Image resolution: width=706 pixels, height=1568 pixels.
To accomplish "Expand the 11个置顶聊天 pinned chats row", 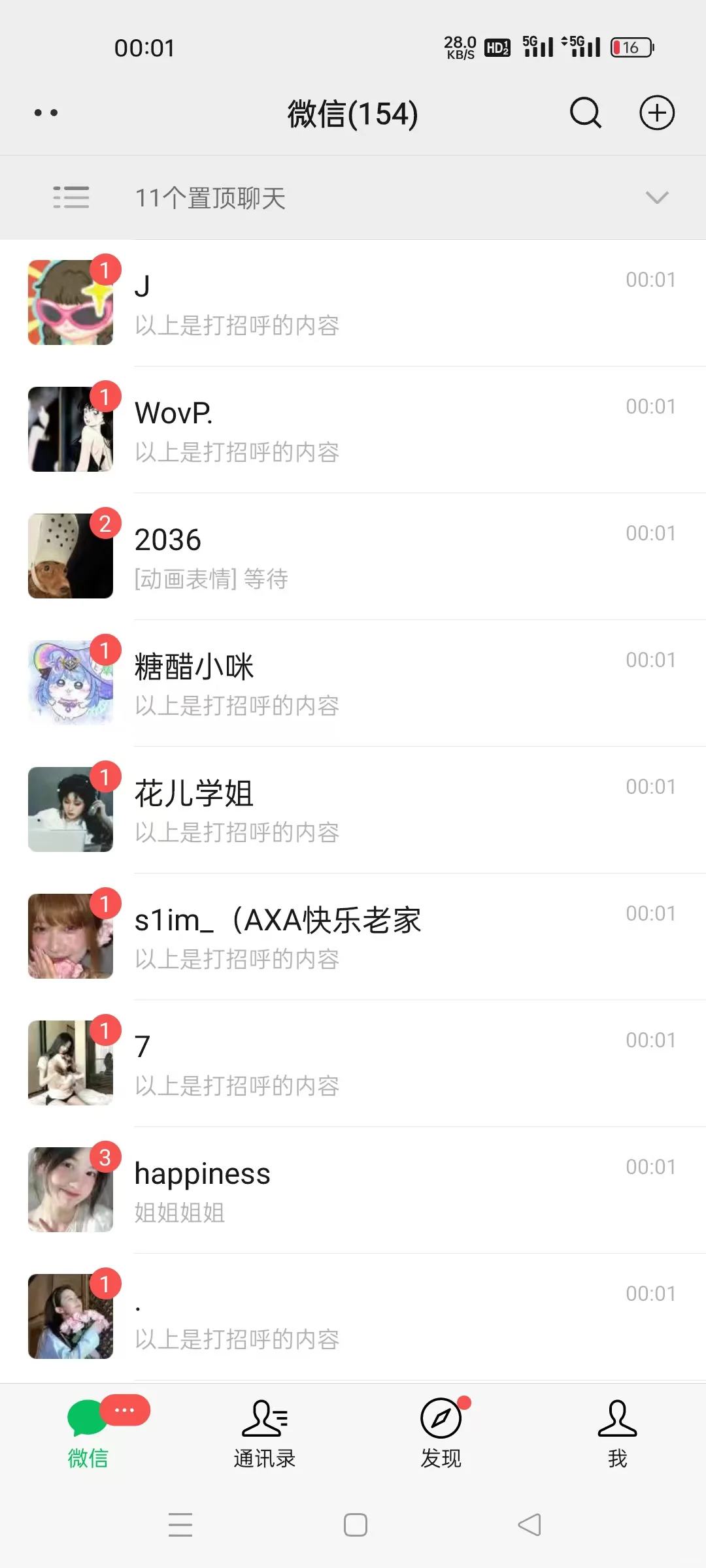I will (x=353, y=197).
